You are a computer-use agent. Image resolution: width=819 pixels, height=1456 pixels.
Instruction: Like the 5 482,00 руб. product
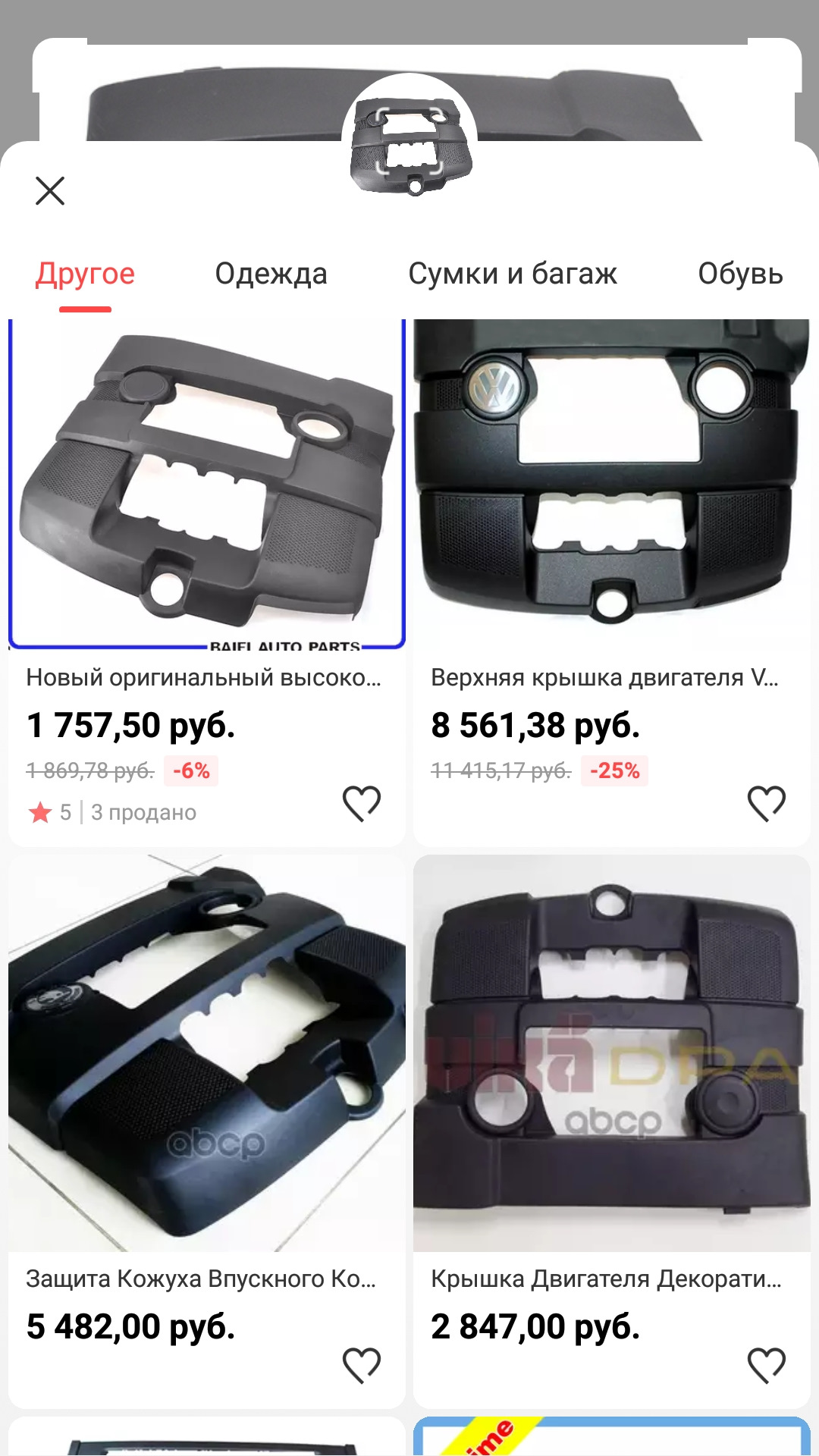pyautogui.click(x=362, y=1365)
